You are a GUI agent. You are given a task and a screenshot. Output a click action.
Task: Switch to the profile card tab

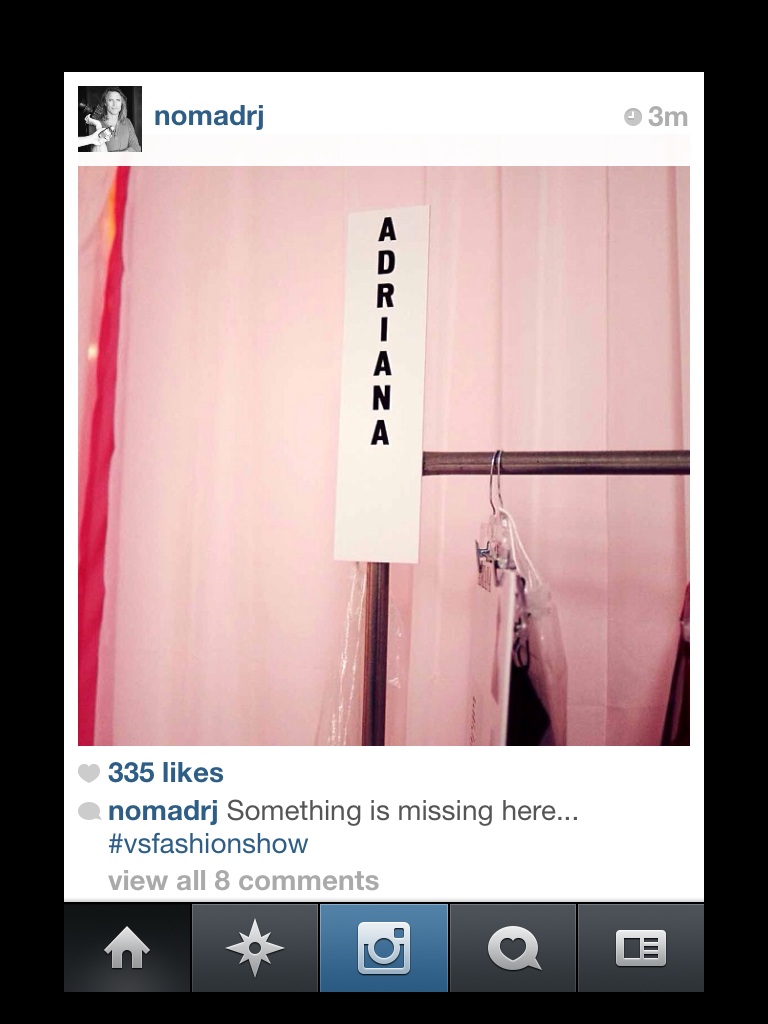click(x=641, y=948)
